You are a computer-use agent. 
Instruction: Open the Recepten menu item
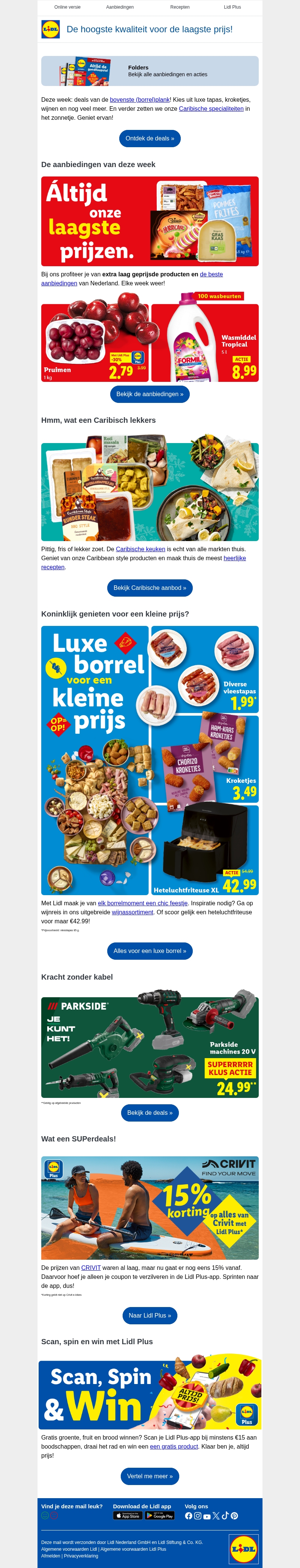click(180, 7)
